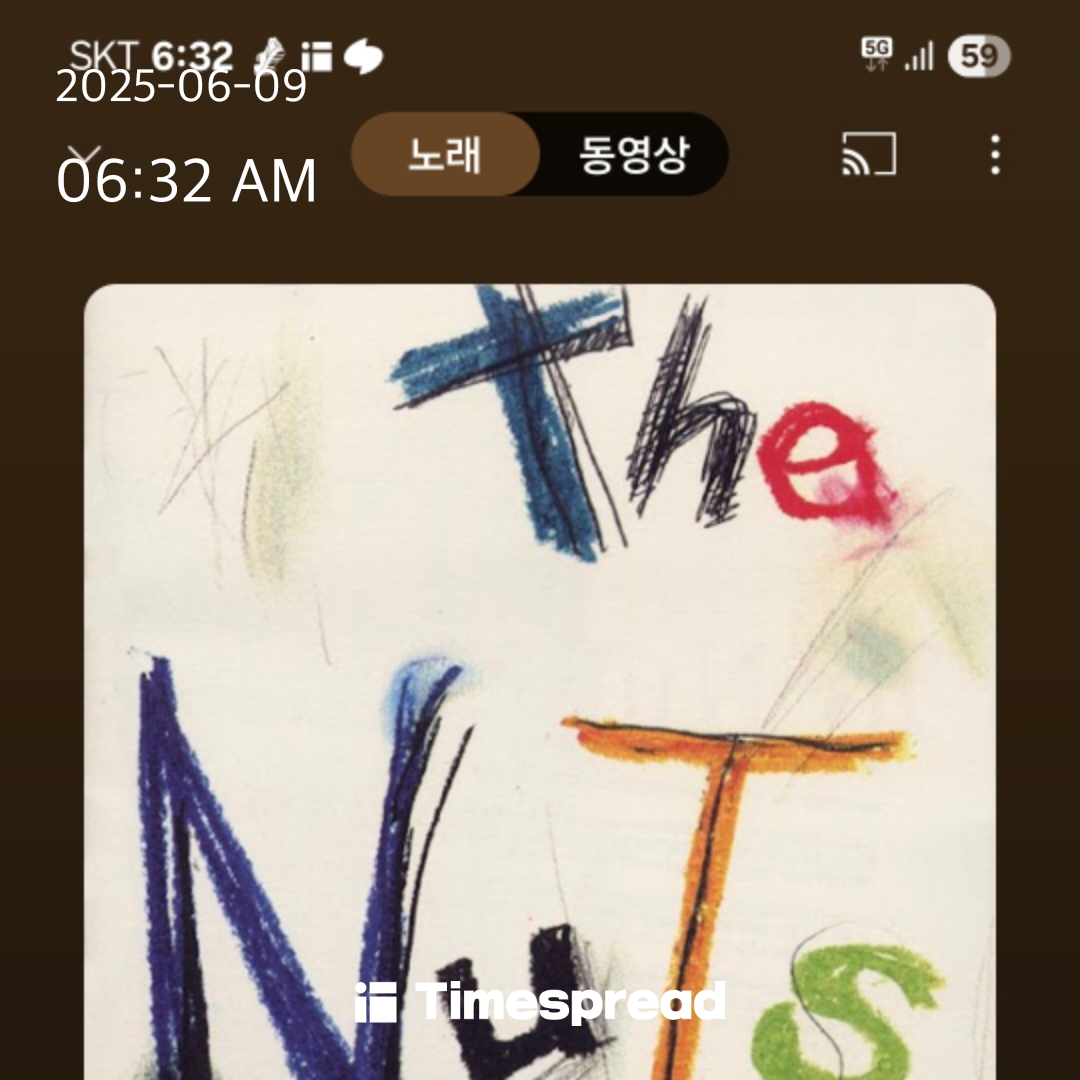Collapse the player with the down chevron
1080x1080 pixels.
[85, 156]
